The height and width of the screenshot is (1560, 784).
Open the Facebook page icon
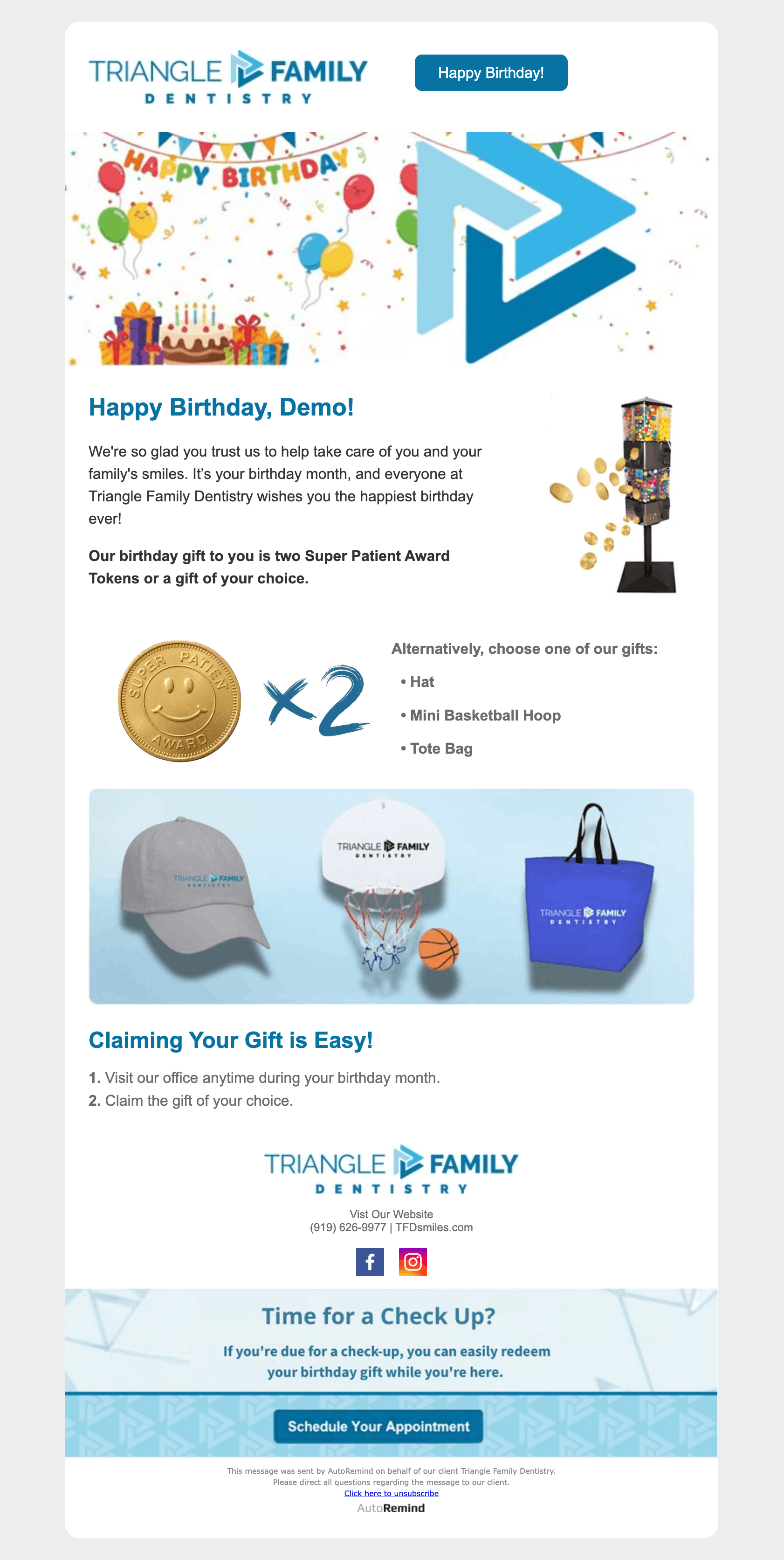click(x=371, y=1262)
